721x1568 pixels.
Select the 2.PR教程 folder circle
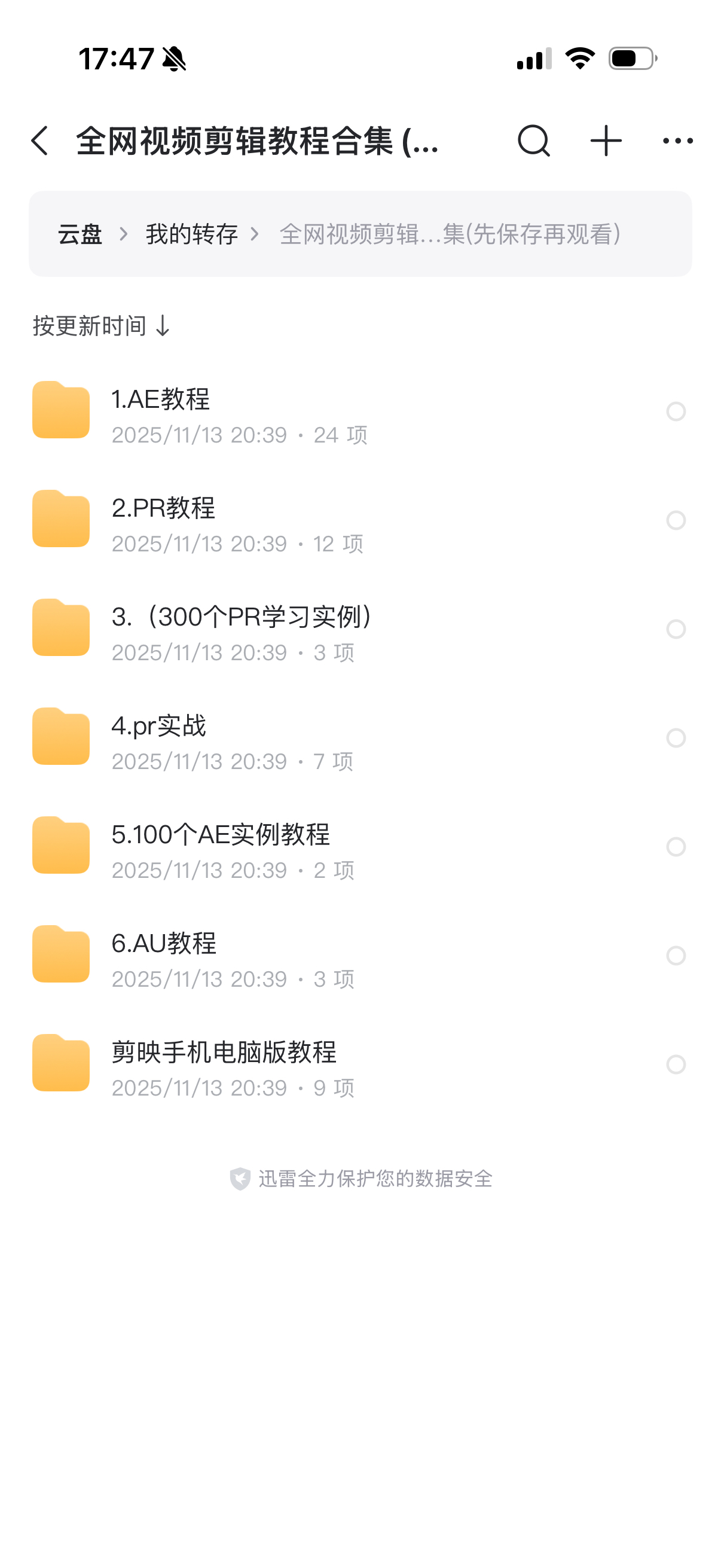pyautogui.click(x=676, y=521)
